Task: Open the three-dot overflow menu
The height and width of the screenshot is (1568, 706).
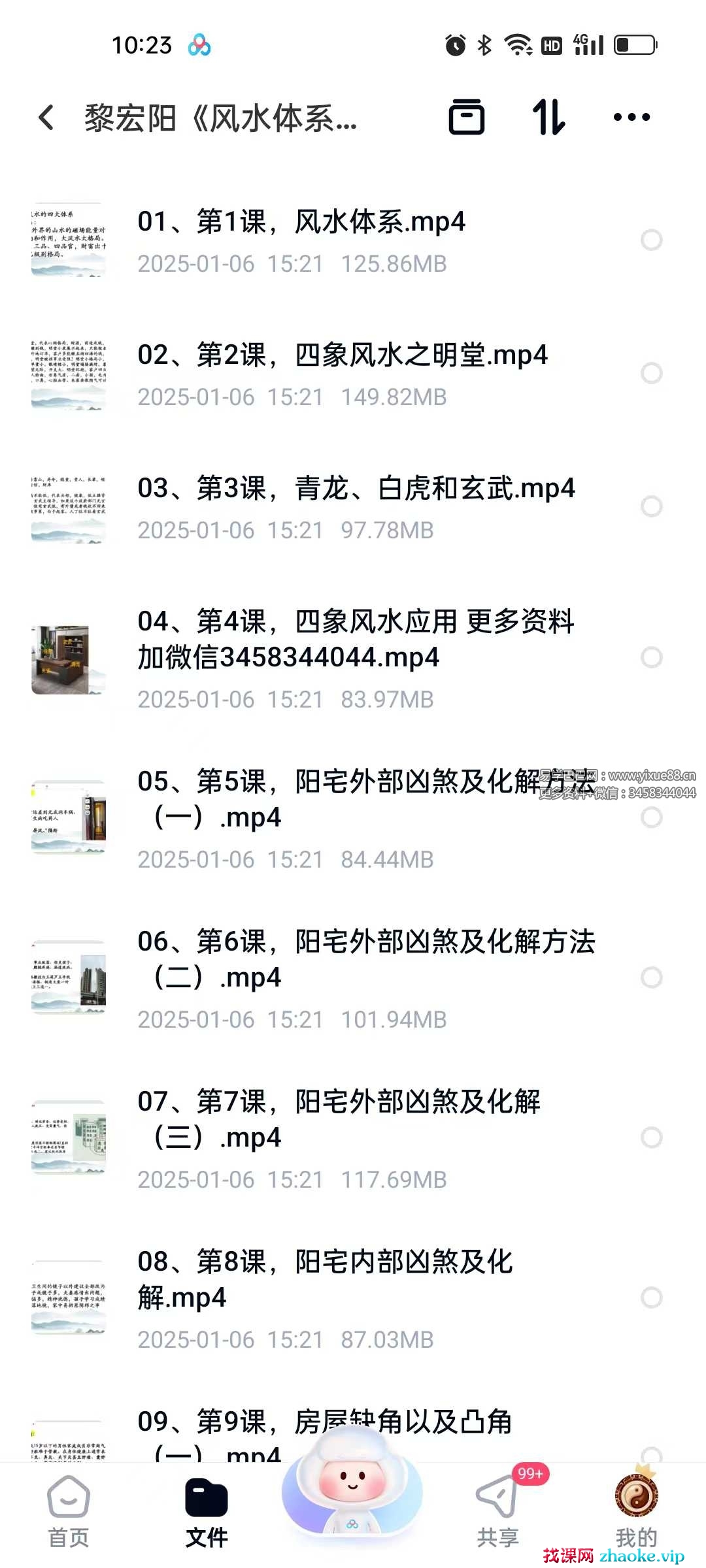Action: click(x=631, y=118)
